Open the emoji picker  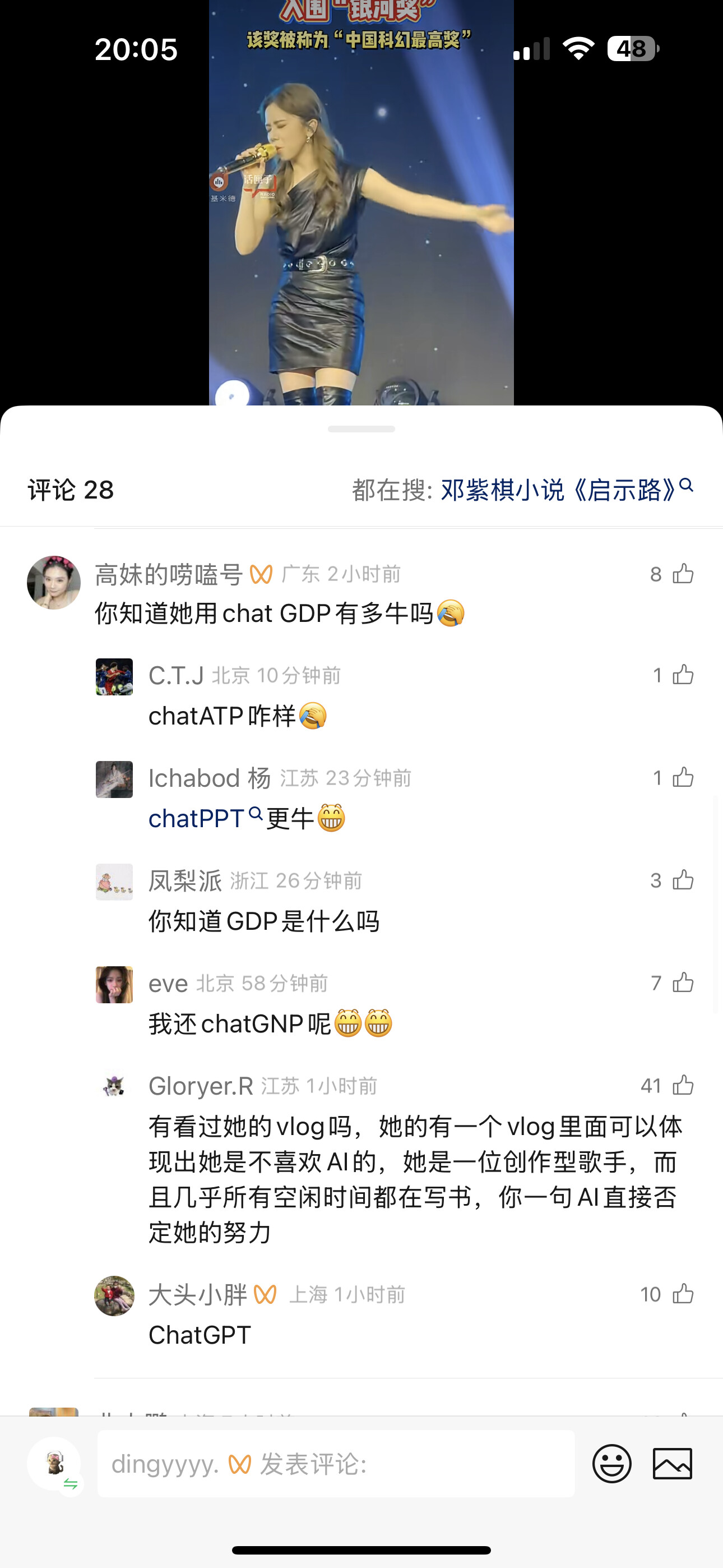tap(611, 1463)
